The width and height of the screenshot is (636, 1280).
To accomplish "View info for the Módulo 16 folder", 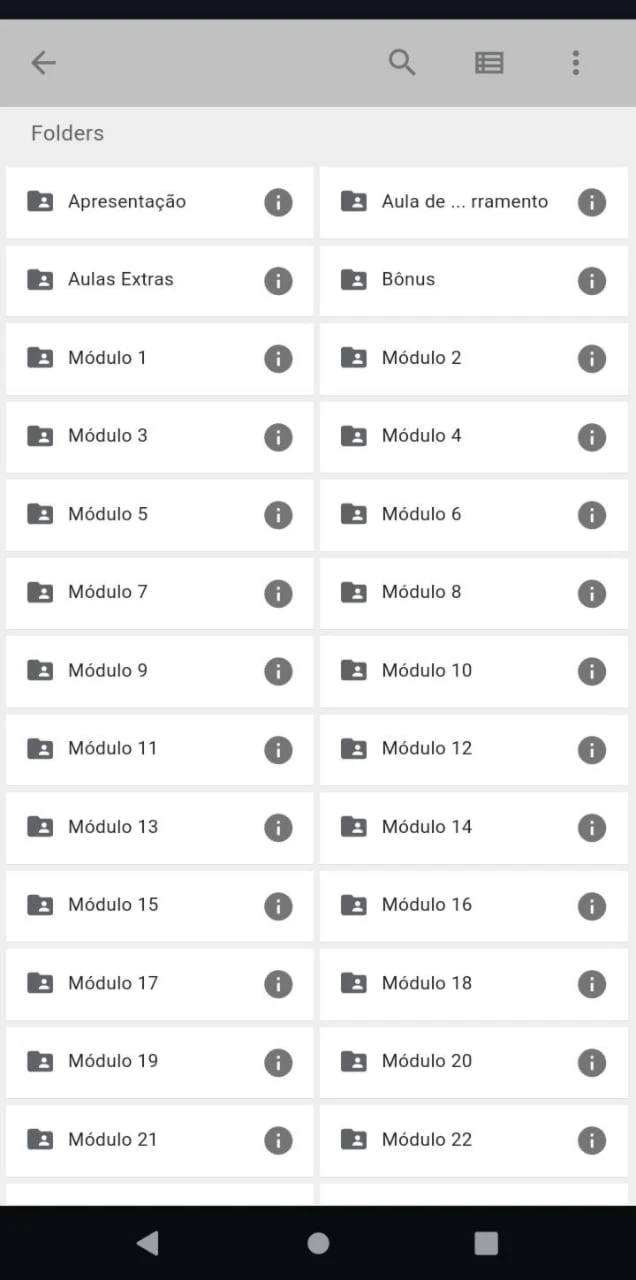I will [592, 905].
